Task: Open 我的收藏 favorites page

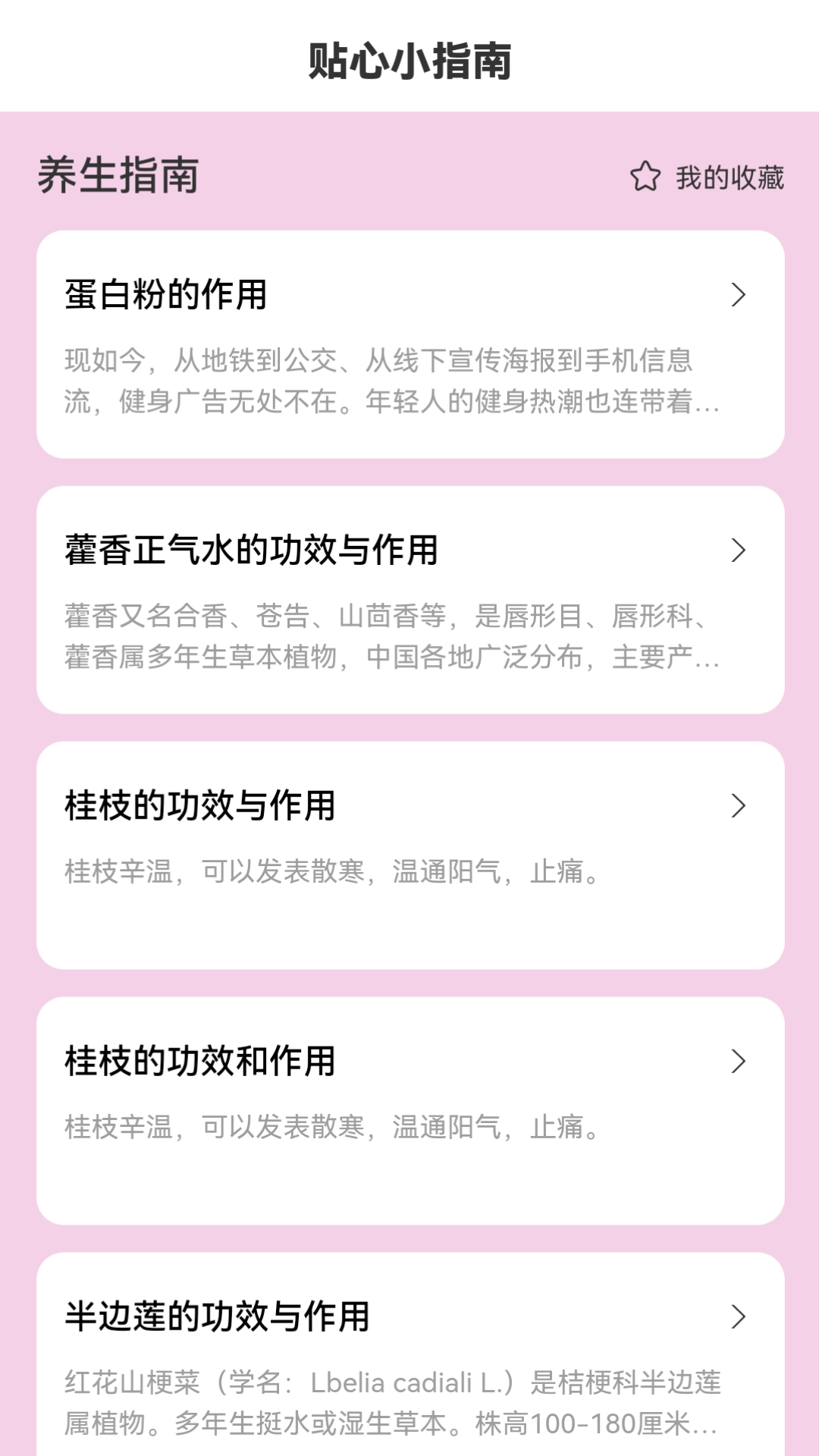Action: click(x=728, y=179)
